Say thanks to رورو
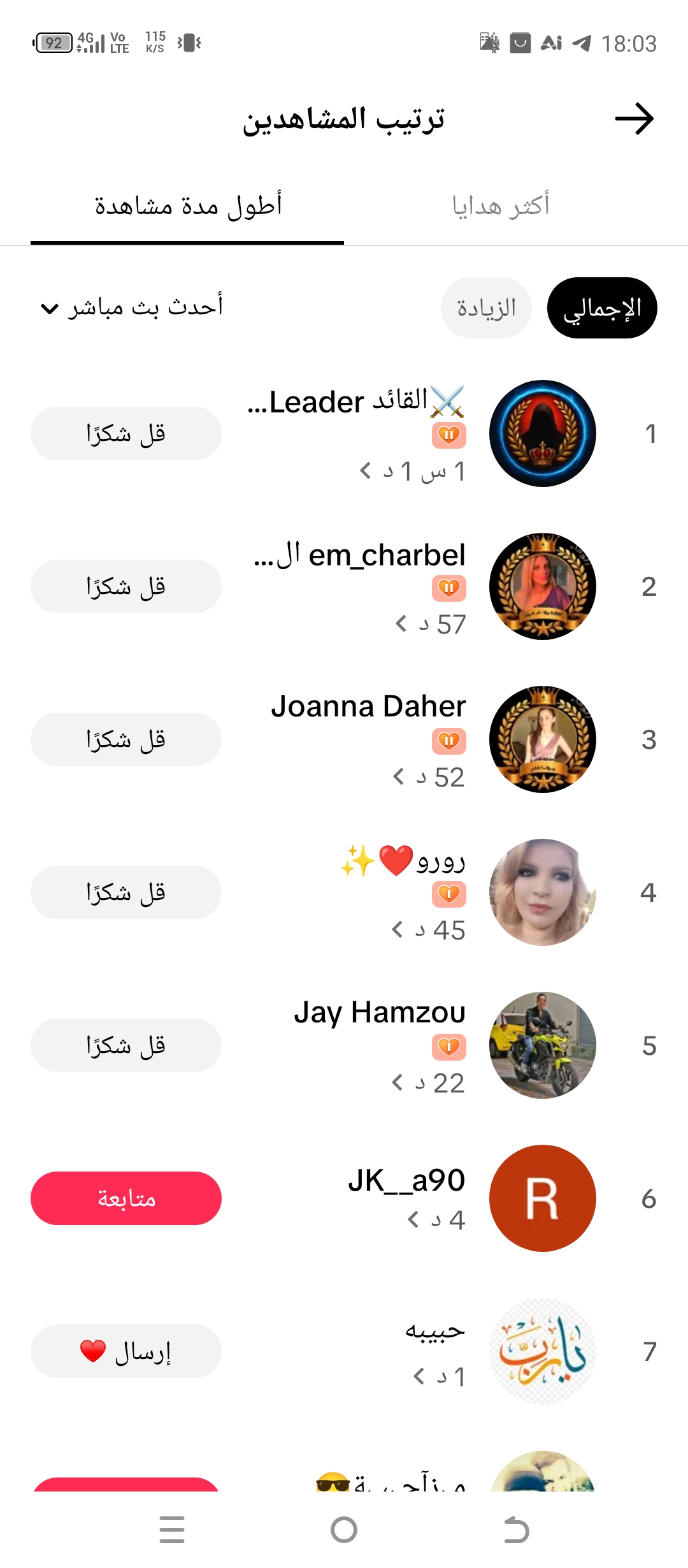688x1568 pixels. [126, 892]
